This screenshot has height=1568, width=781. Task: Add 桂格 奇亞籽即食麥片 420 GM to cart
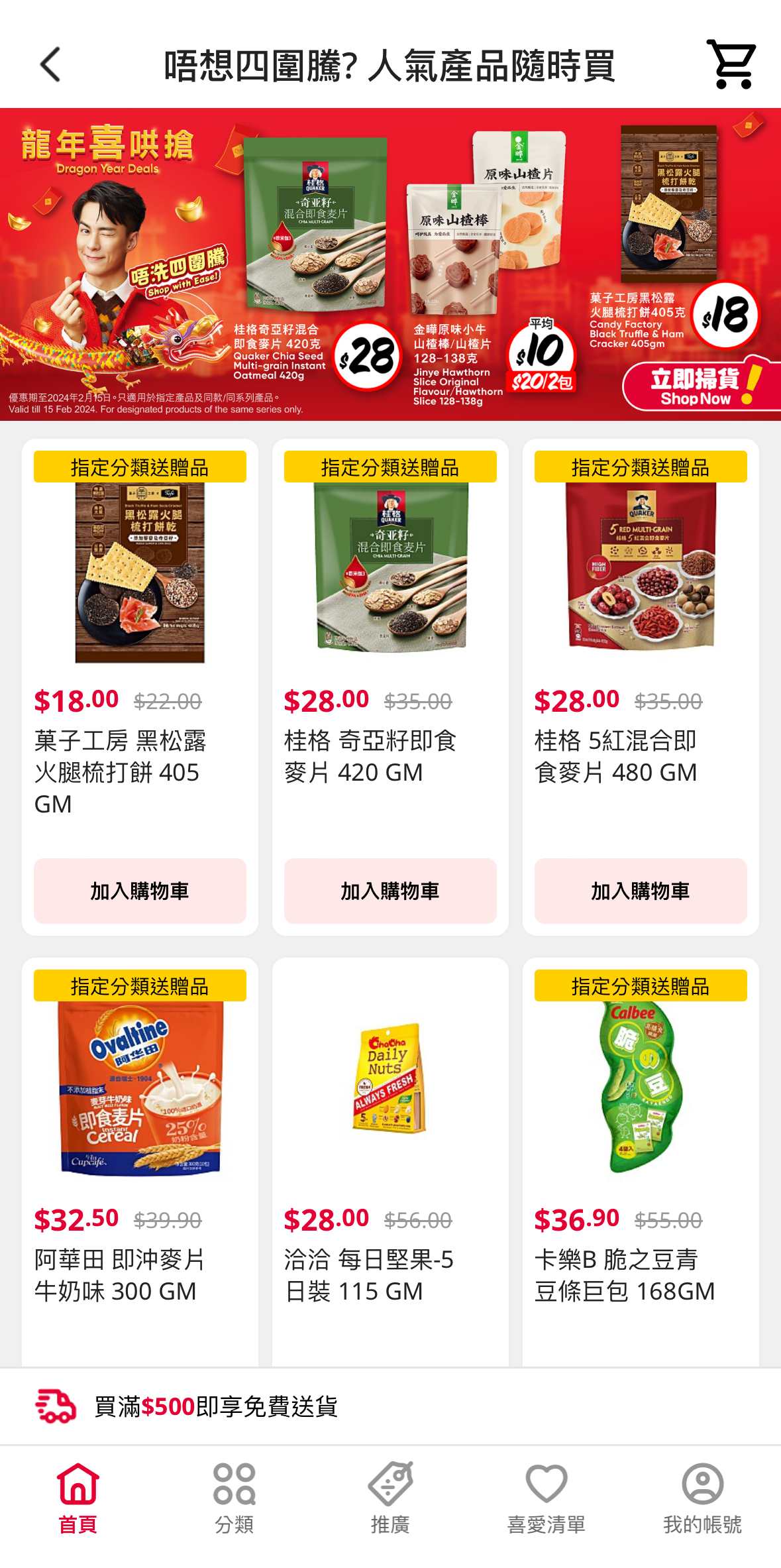390,891
